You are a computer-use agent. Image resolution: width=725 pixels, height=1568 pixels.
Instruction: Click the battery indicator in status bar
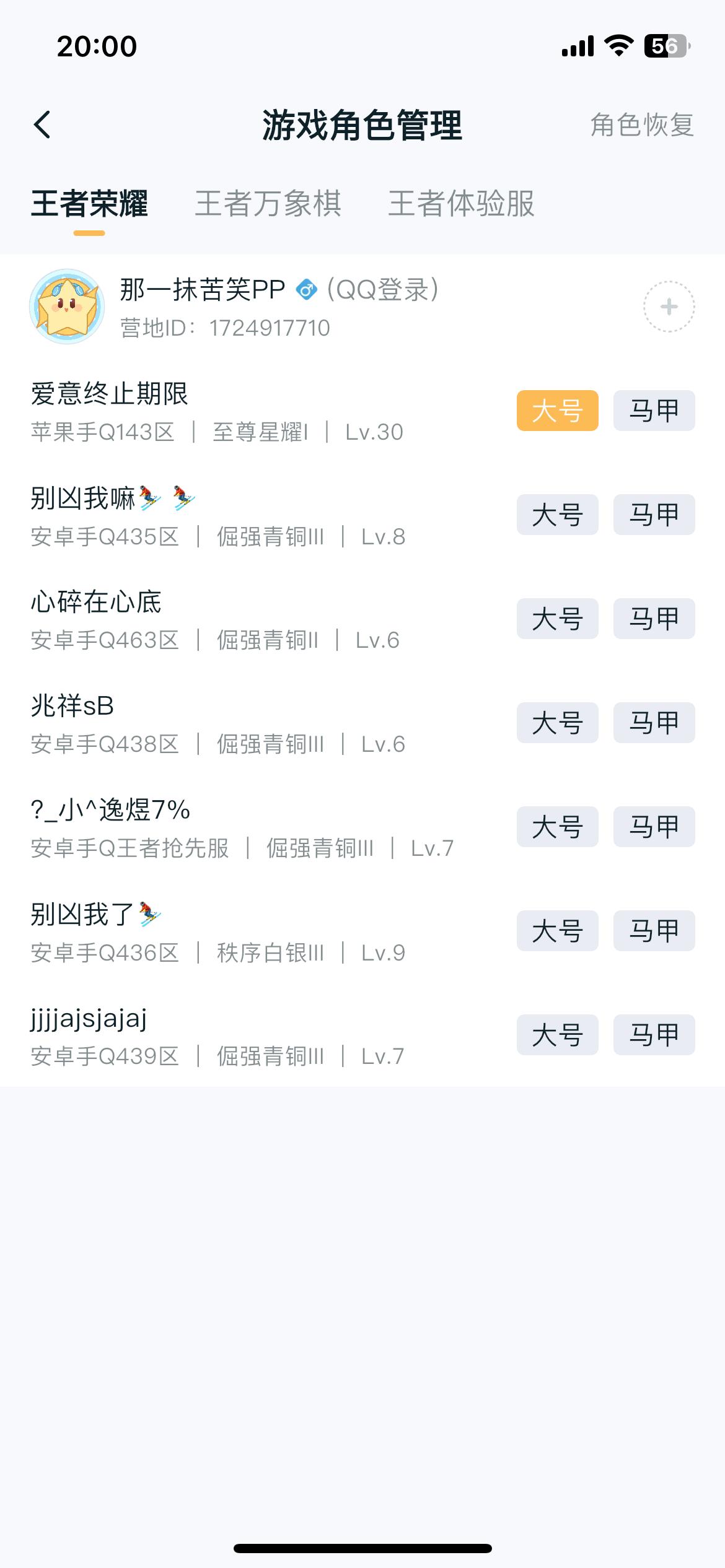[x=664, y=44]
